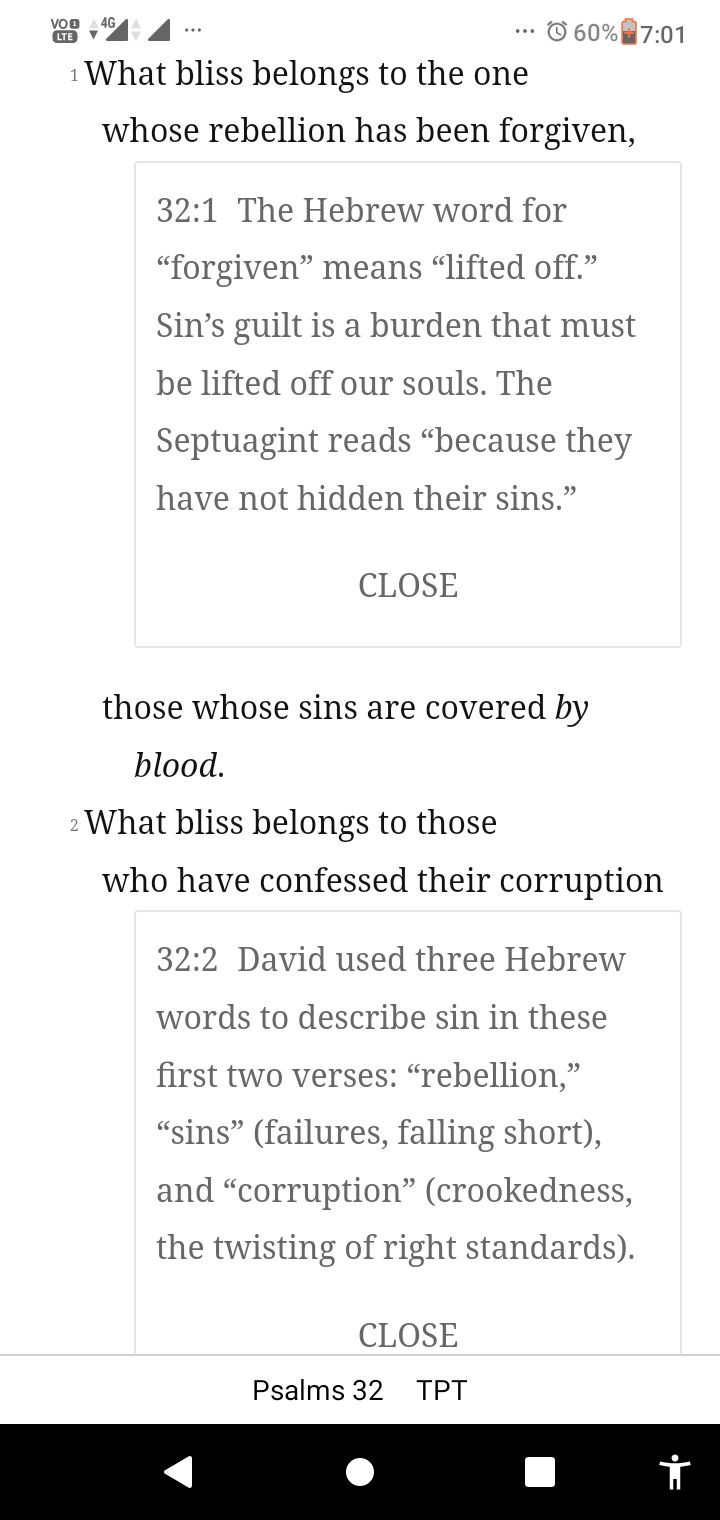The image size is (720, 1520).
Task: Go back using the system back button
Action: 178,1471
